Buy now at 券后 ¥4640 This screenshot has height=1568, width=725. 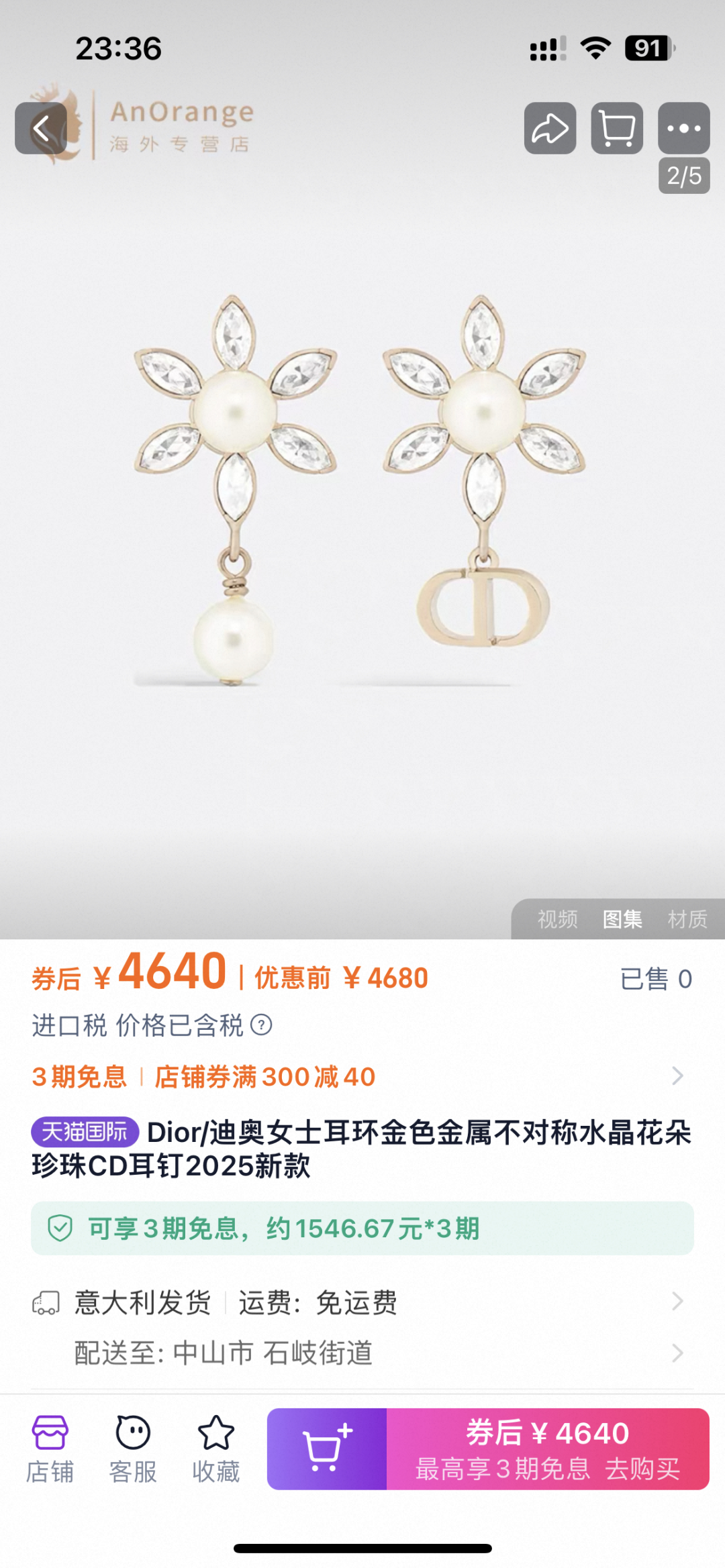coord(548,1449)
